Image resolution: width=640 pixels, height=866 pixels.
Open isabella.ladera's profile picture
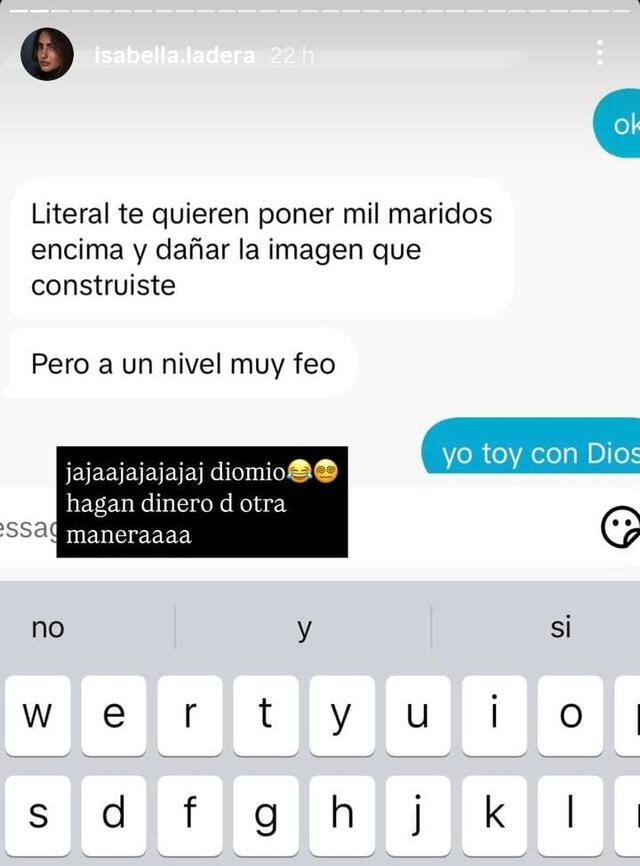[46, 55]
